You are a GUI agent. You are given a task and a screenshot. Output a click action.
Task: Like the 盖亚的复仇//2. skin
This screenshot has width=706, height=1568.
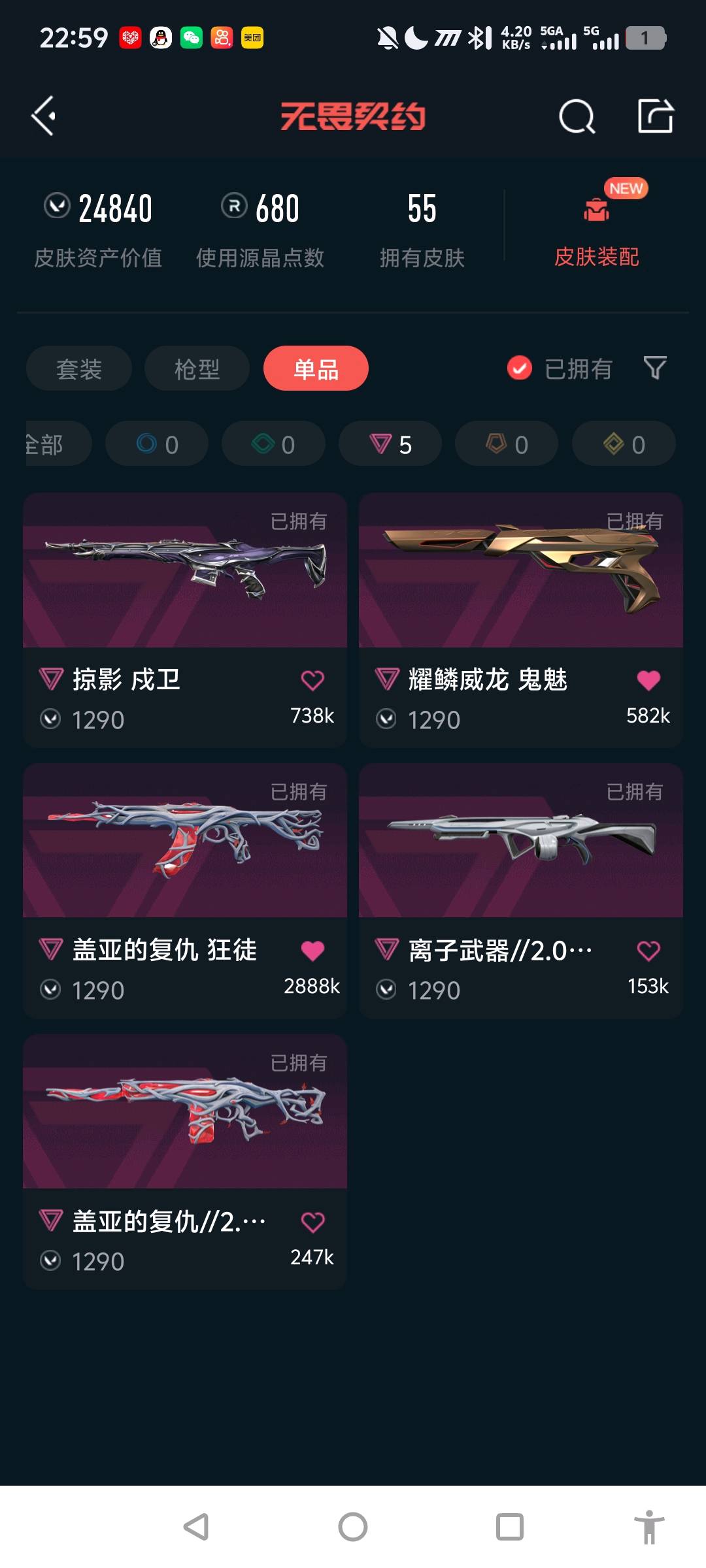[x=312, y=1222]
